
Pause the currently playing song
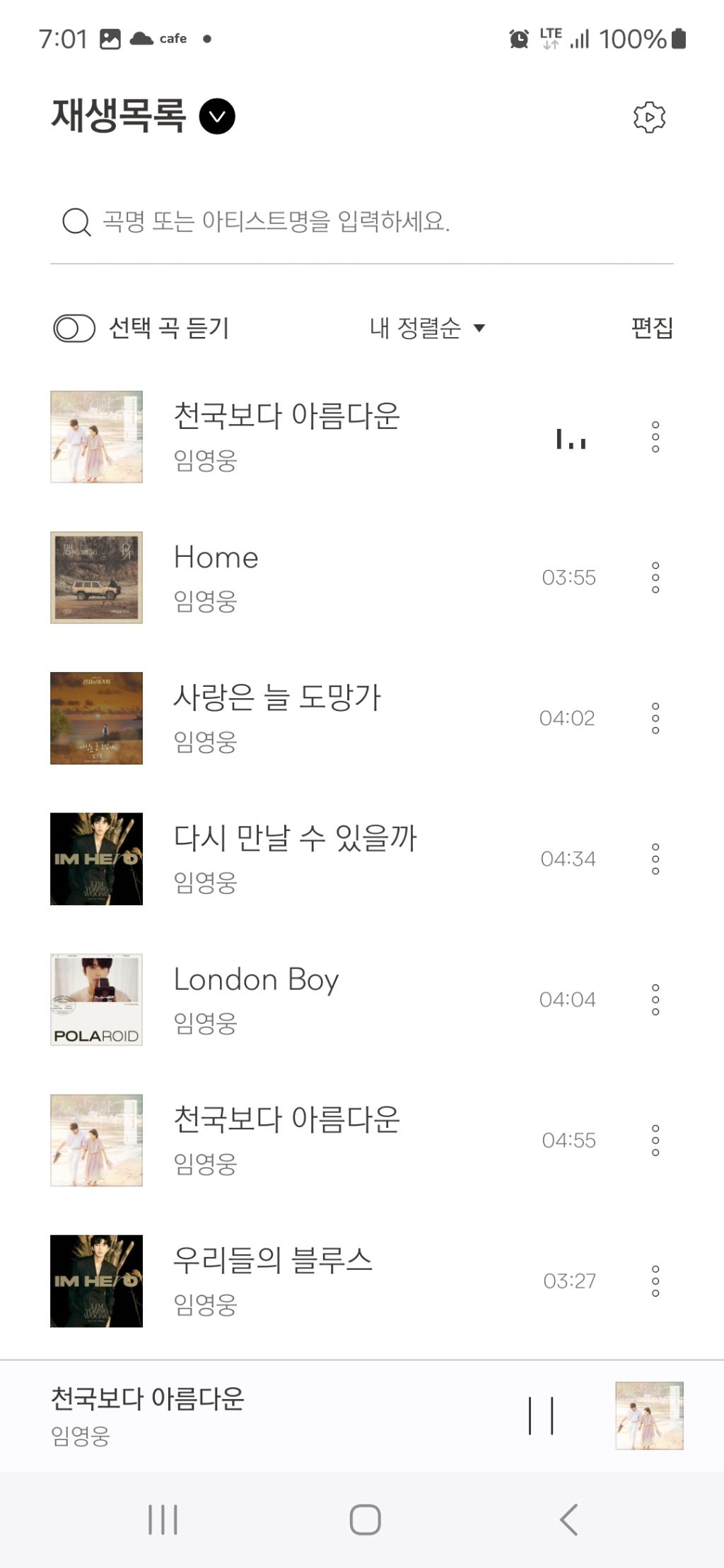point(541,1415)
